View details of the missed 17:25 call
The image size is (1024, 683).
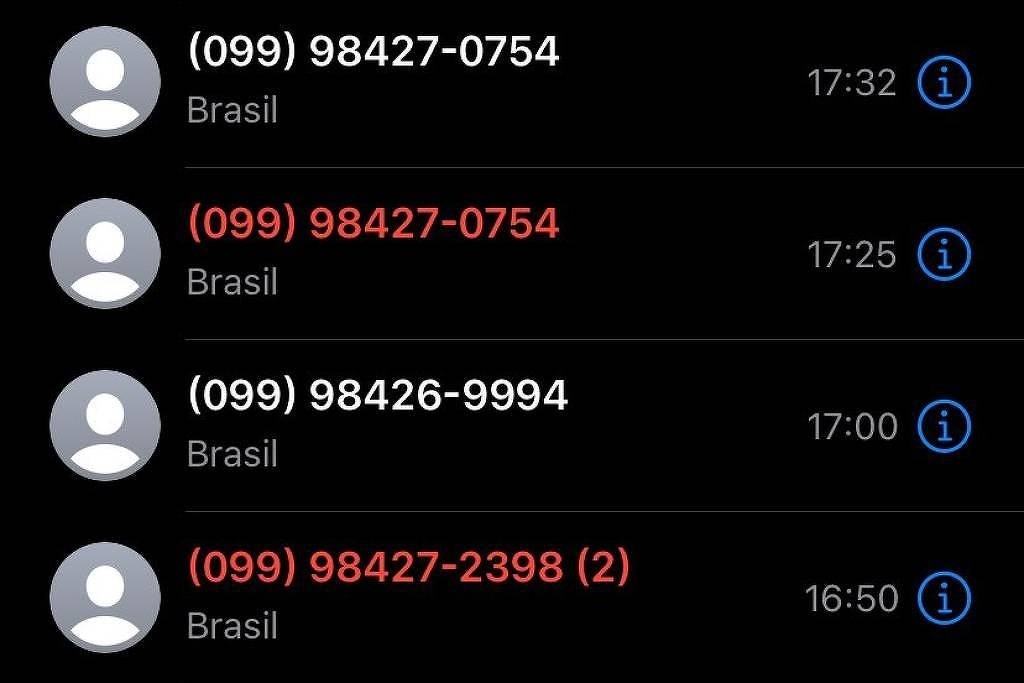944,255
